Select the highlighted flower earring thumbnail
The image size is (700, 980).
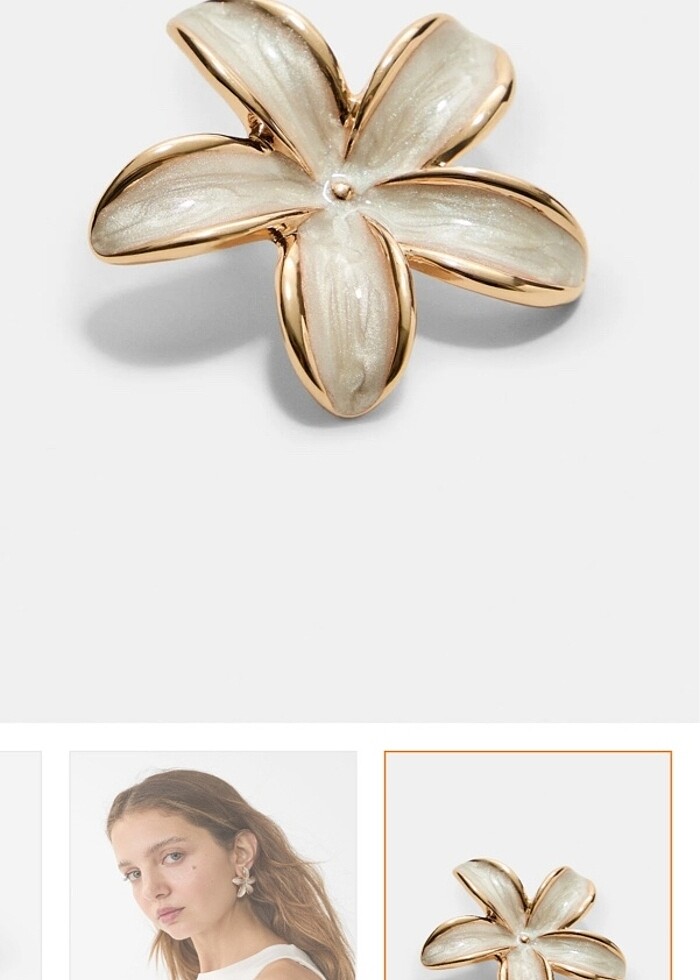click(528, 866)
